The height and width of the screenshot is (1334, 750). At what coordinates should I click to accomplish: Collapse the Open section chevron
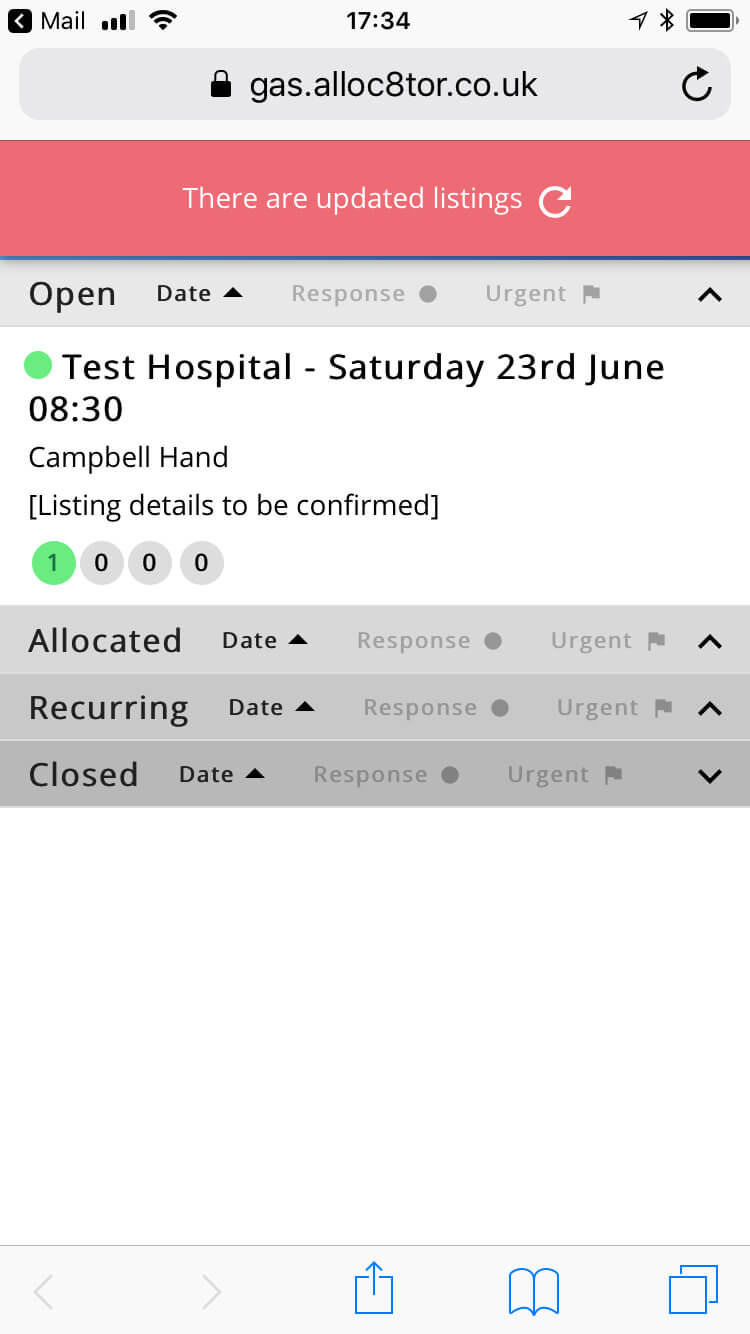click(709, 295)
